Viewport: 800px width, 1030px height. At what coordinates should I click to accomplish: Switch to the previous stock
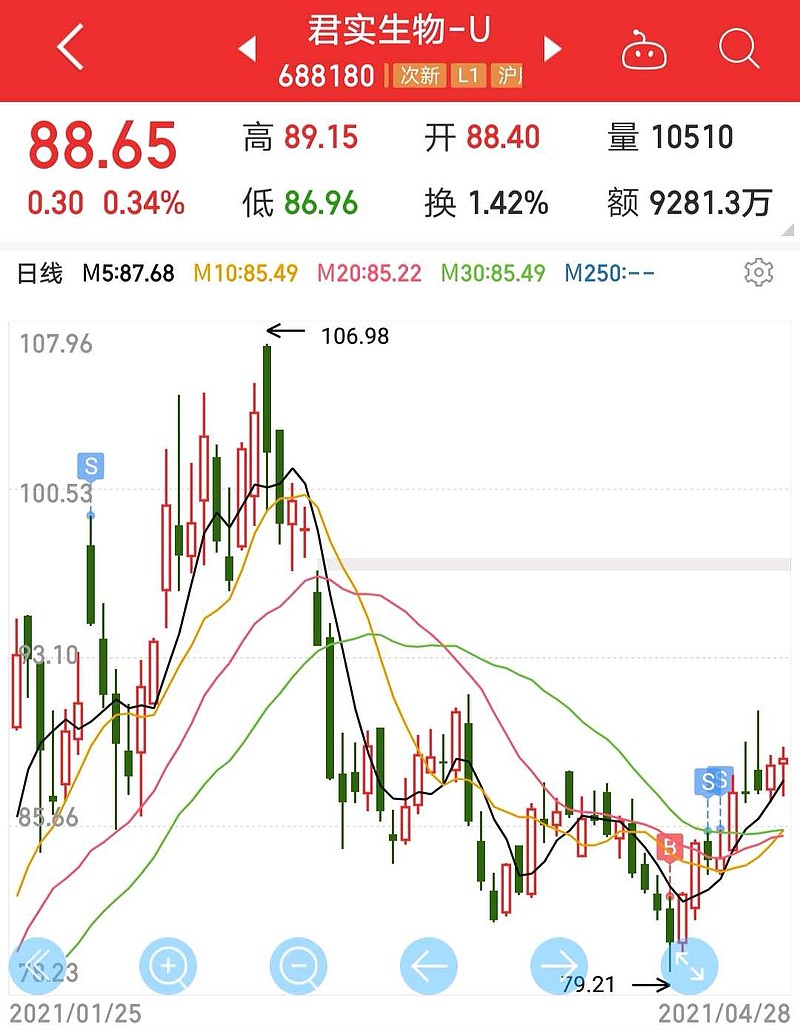coord(247,48)
